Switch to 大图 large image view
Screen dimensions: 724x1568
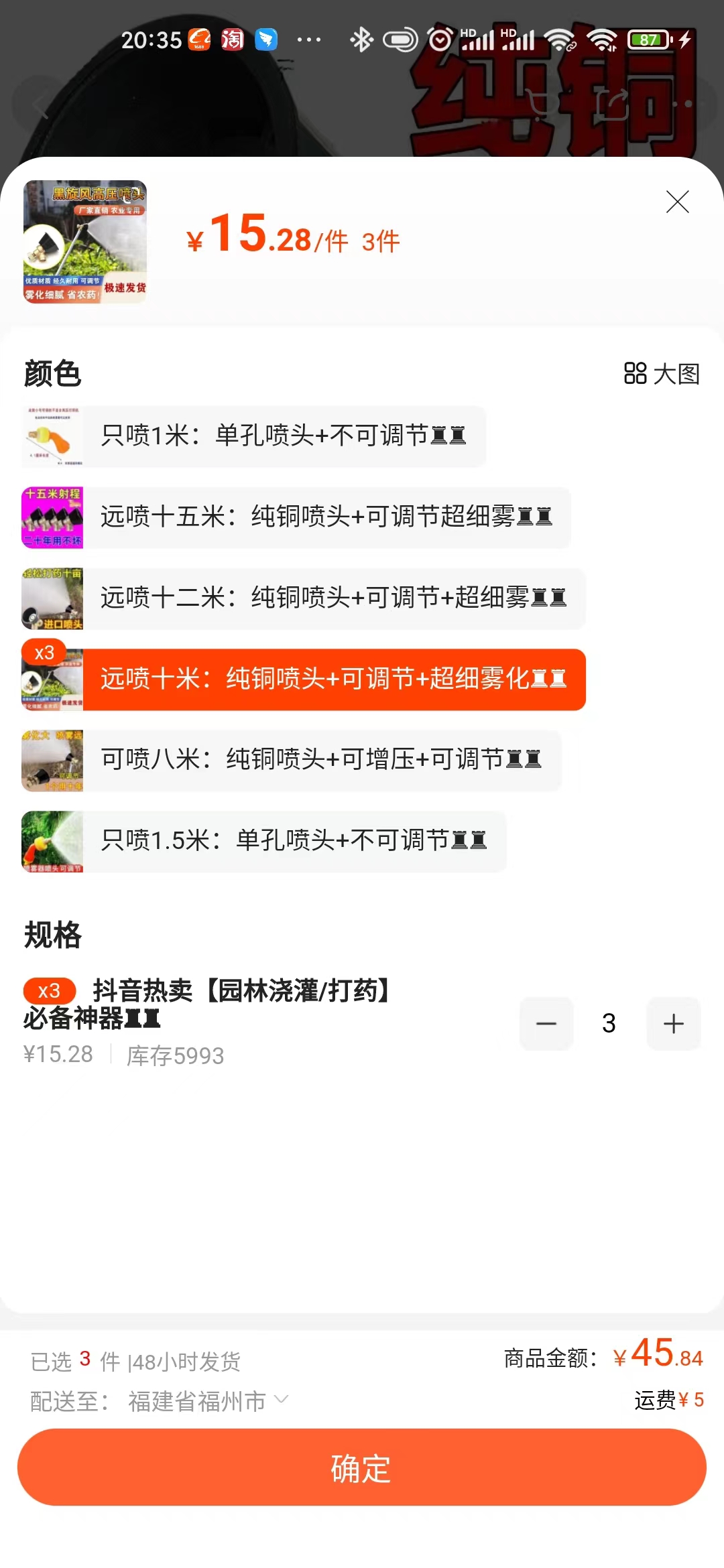click(662, 374)
